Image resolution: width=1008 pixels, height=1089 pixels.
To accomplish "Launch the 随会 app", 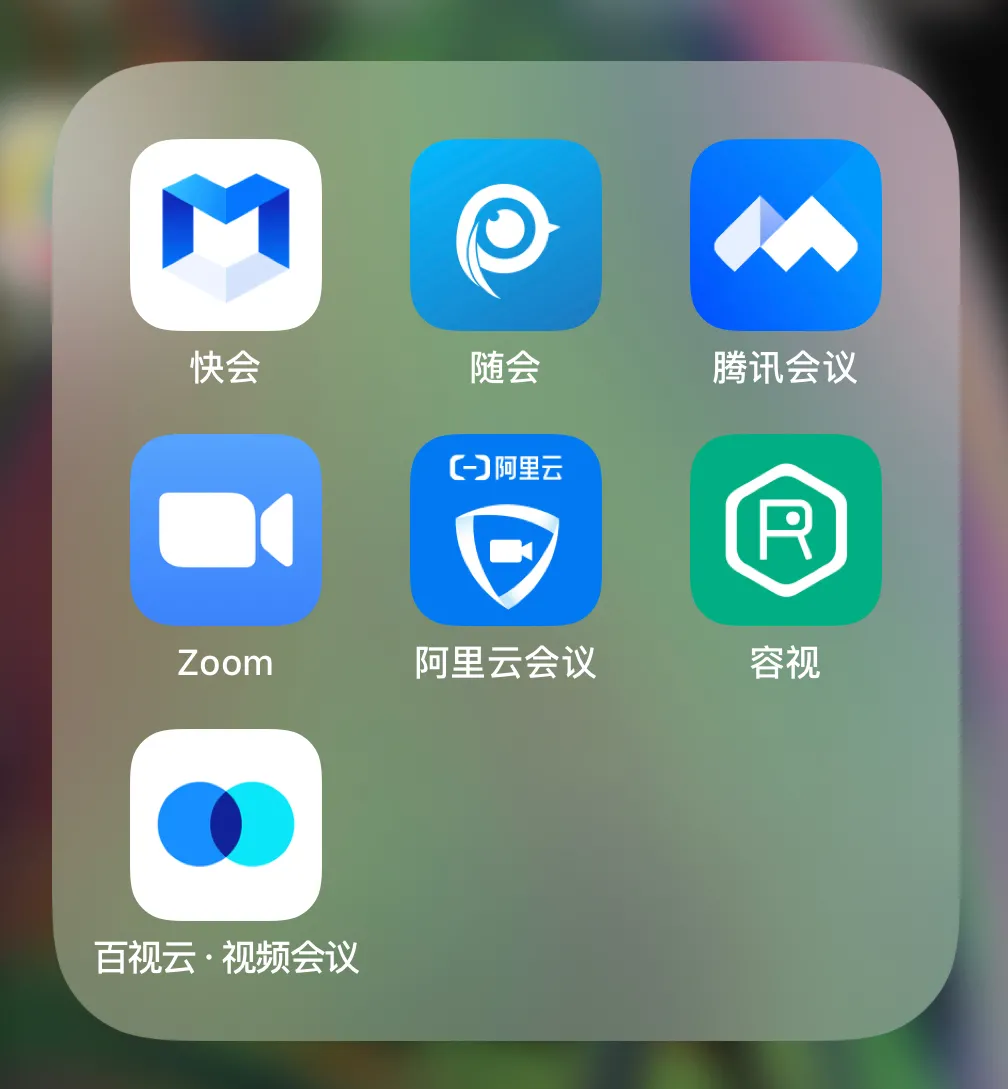I will (505, 235).
